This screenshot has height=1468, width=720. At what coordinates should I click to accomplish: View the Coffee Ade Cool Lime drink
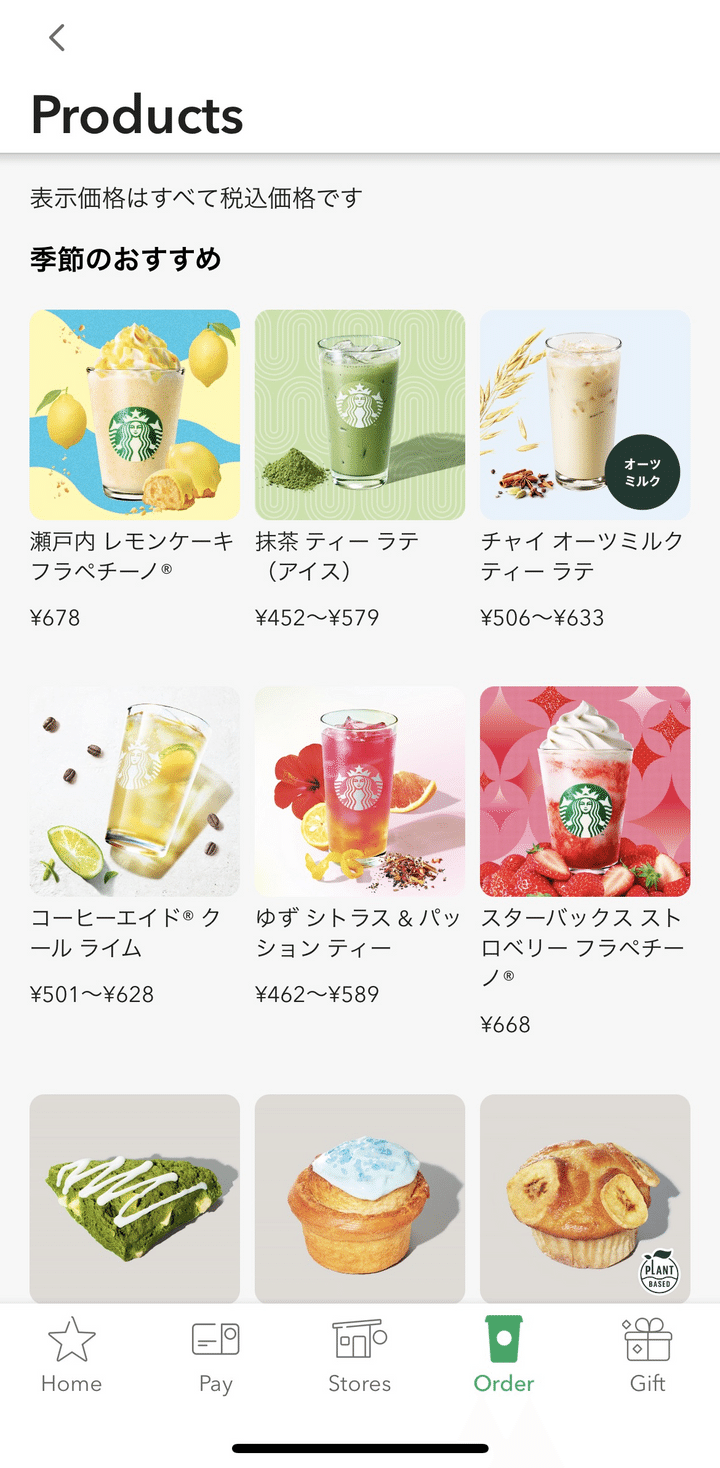coord(135,791)
